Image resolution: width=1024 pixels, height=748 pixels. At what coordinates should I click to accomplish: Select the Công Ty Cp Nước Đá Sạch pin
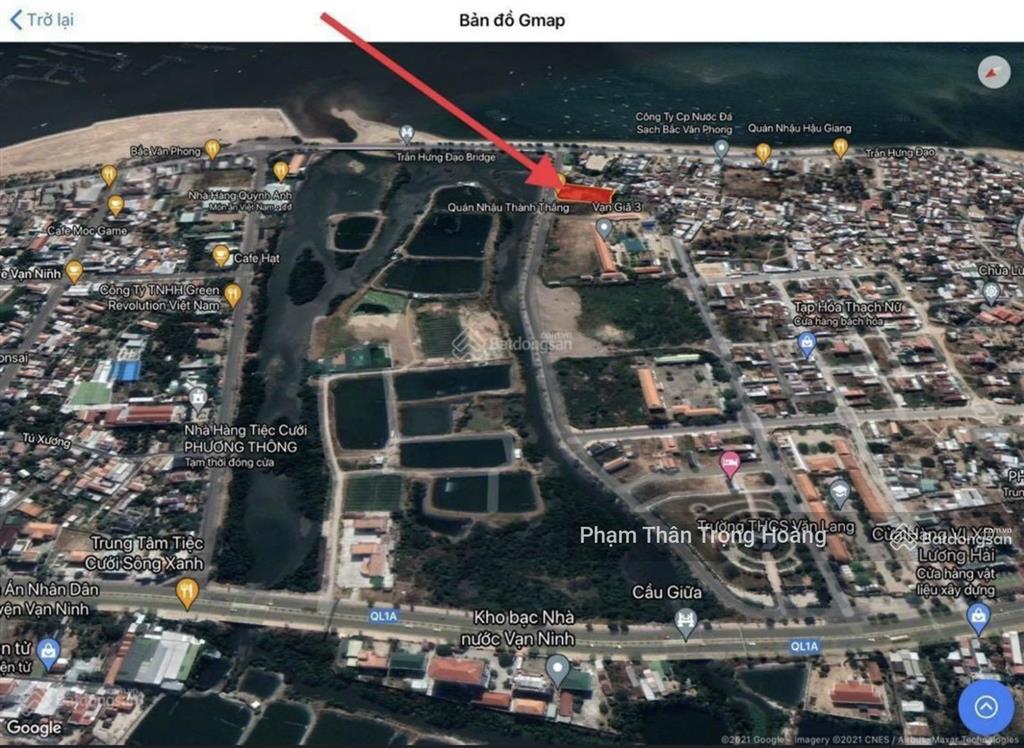click(720, 150)
